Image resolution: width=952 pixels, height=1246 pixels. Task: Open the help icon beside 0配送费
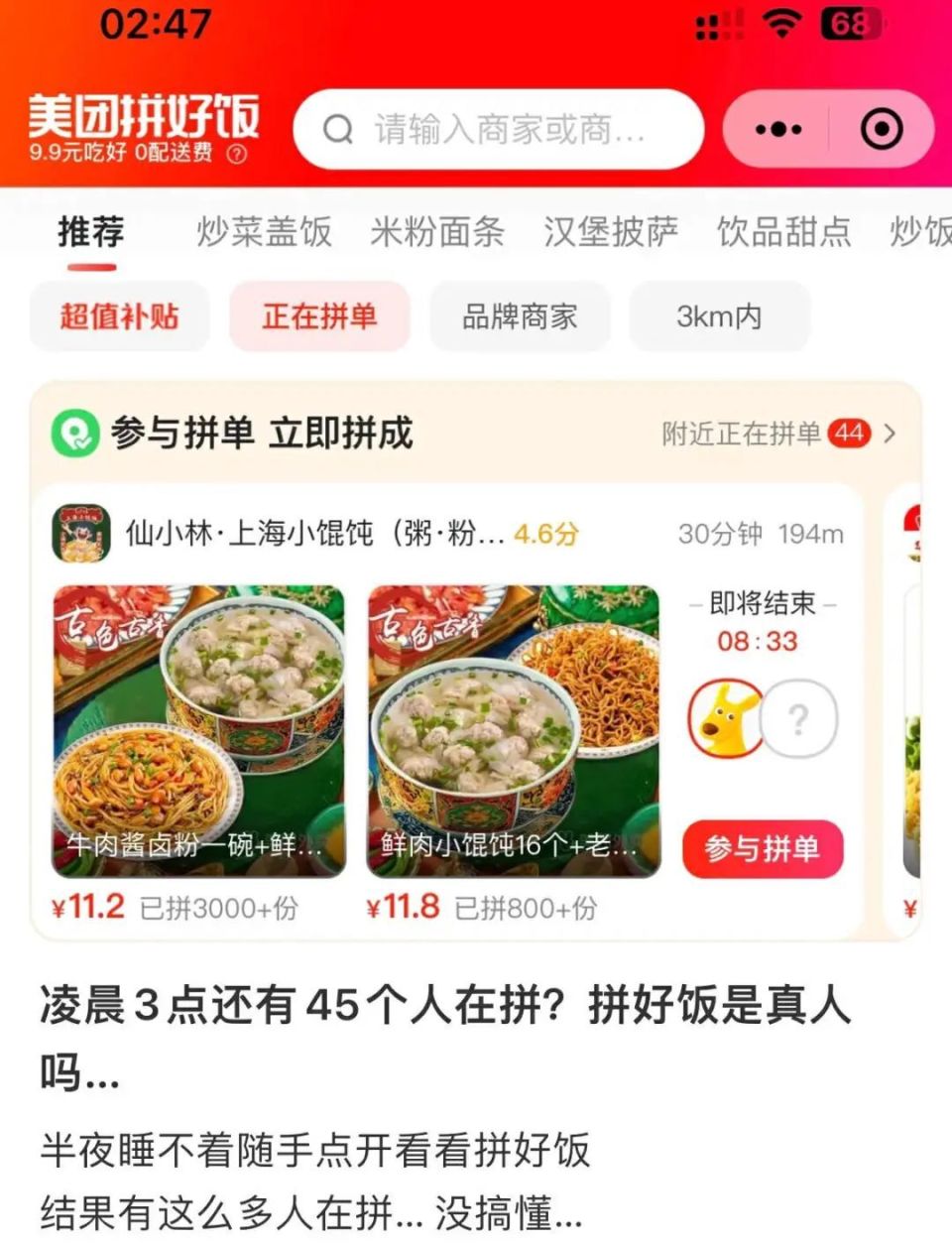(236, 154)
